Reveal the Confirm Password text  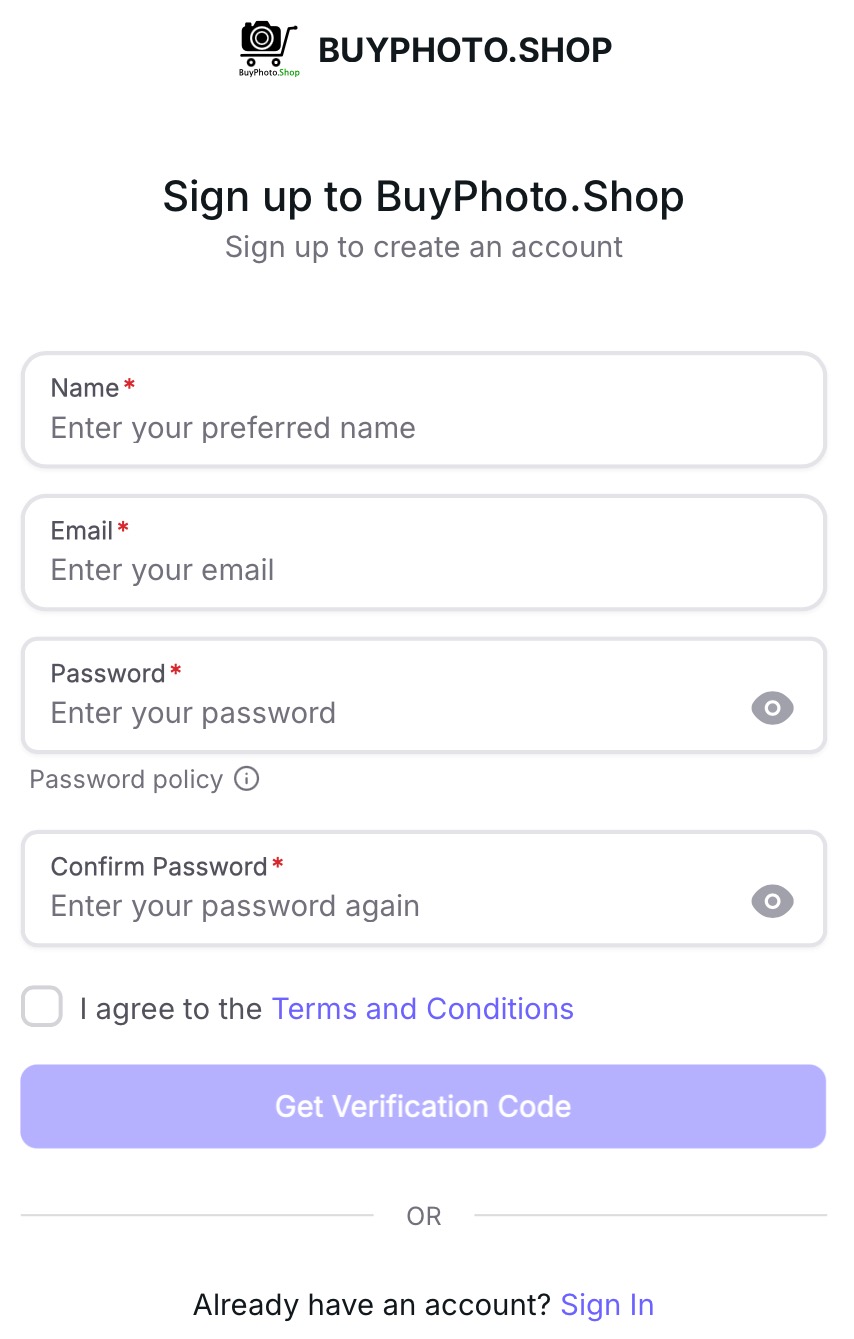coord(772,902)
